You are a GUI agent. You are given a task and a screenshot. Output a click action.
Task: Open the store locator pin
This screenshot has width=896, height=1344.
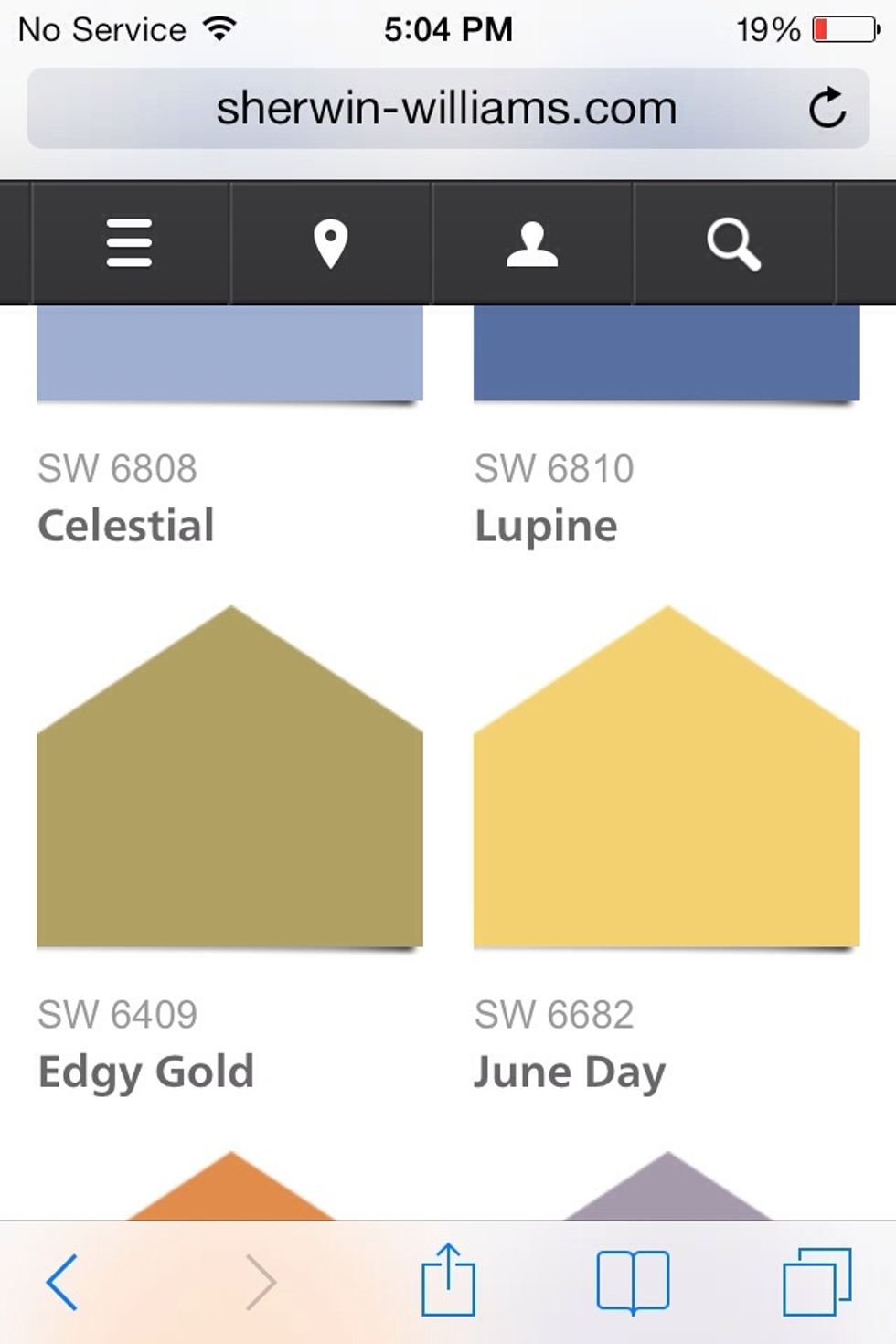(330, 243)
